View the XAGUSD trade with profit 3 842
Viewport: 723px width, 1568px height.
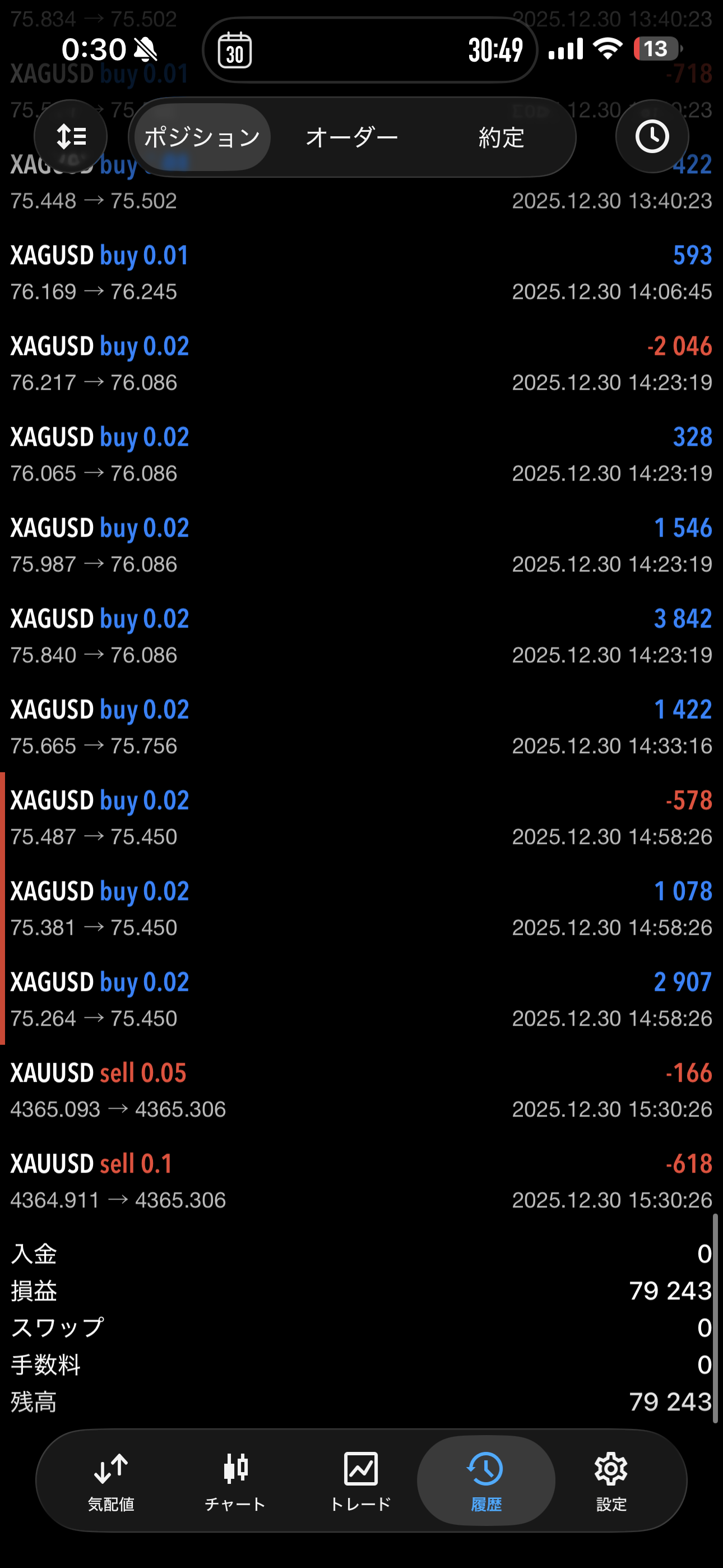(361, 636)
